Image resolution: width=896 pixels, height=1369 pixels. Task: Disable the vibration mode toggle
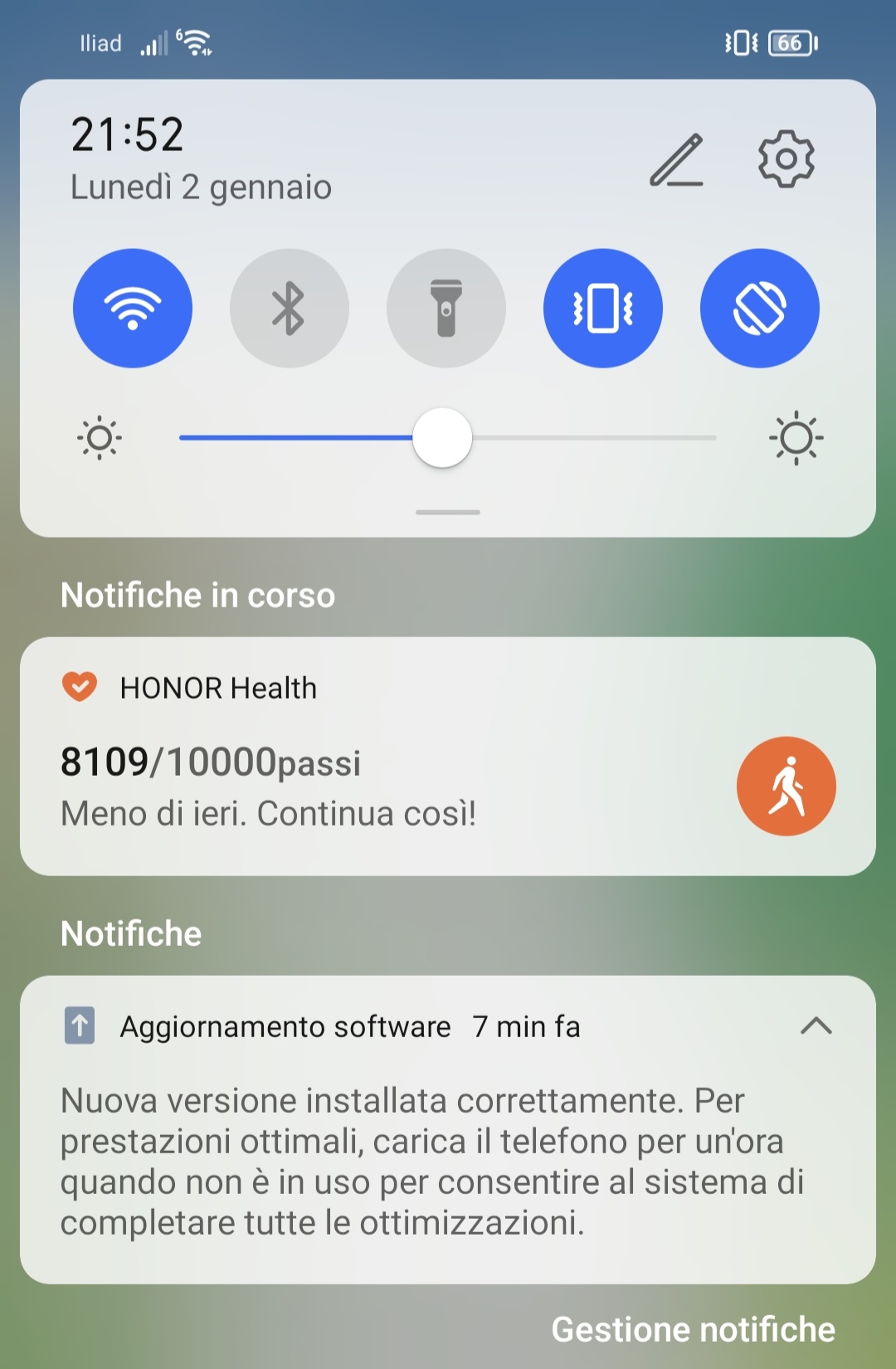tap(603, 307)
